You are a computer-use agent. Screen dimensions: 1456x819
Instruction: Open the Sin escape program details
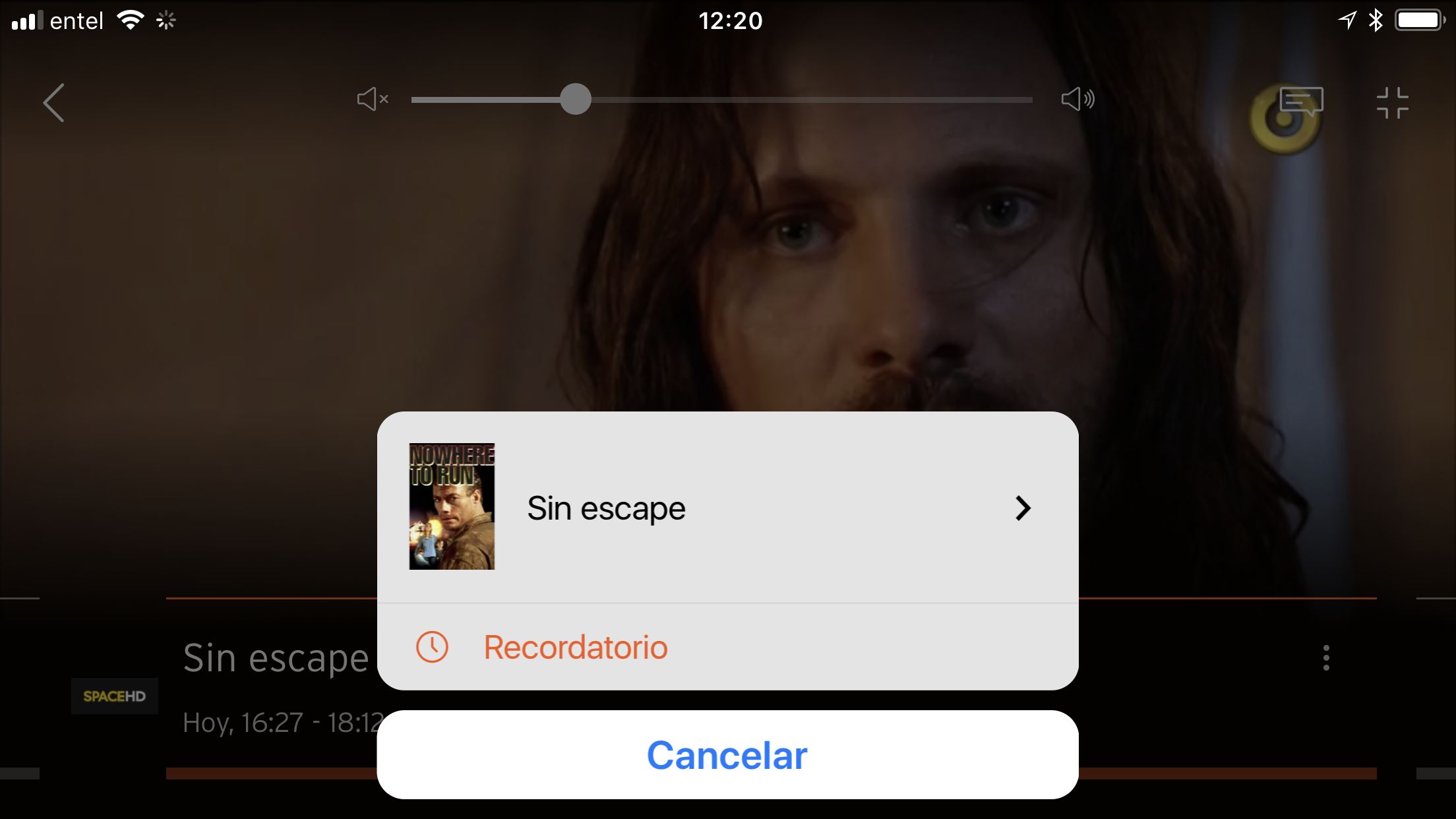pyautogui.click(x=727, y=507)
